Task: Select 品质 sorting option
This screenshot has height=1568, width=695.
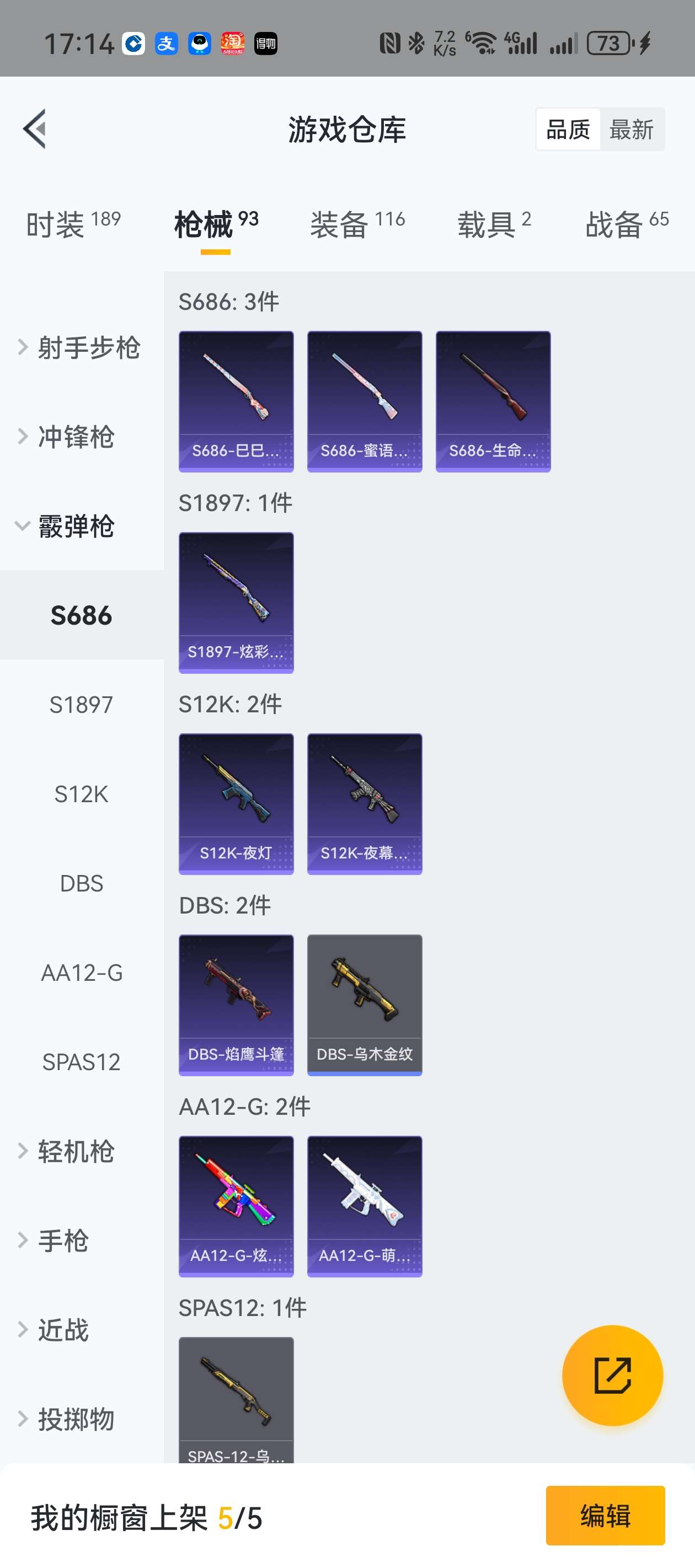Action: pos(568,128)
